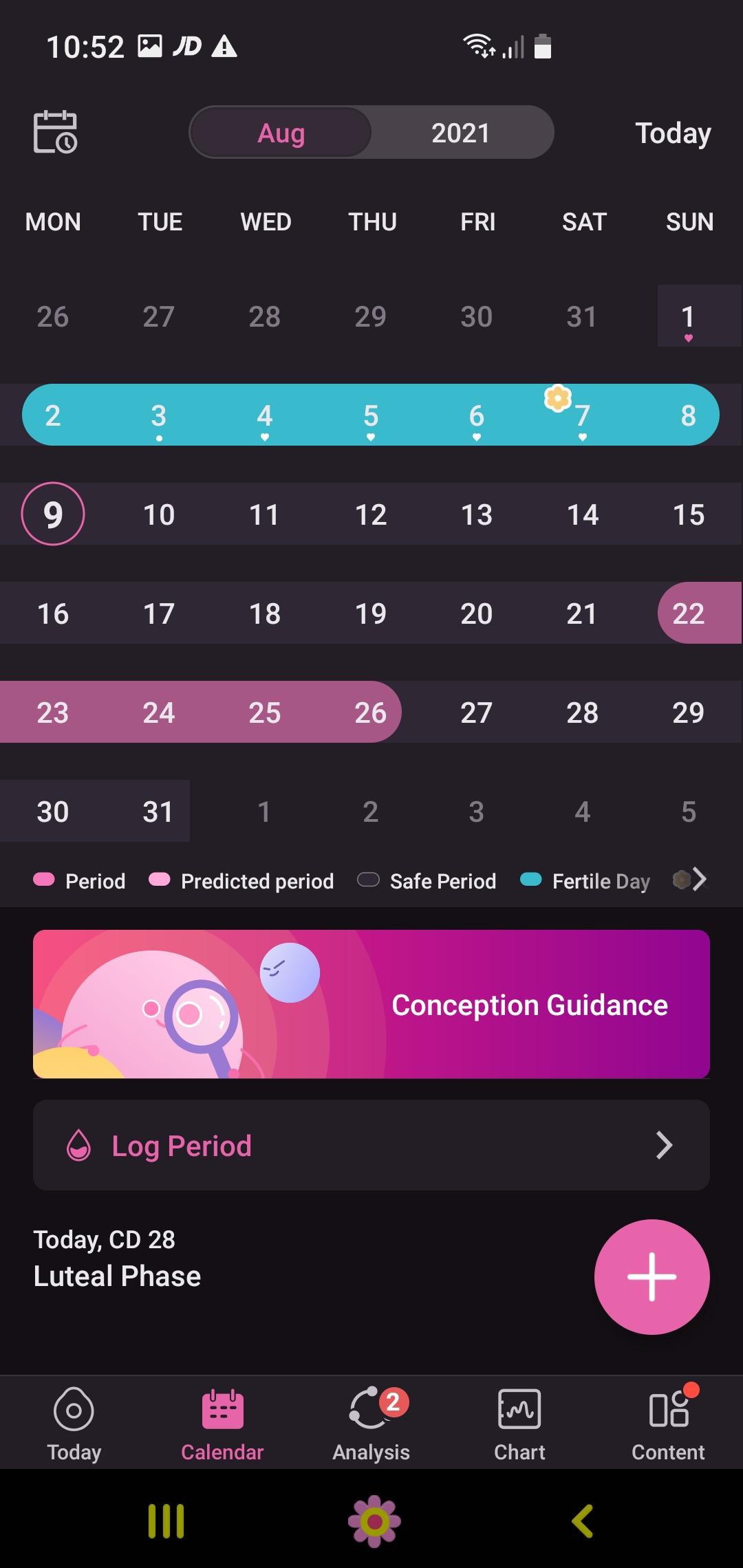Expand the legend with the arrow
Viewport: 743px width, 1568px height.
699,880
